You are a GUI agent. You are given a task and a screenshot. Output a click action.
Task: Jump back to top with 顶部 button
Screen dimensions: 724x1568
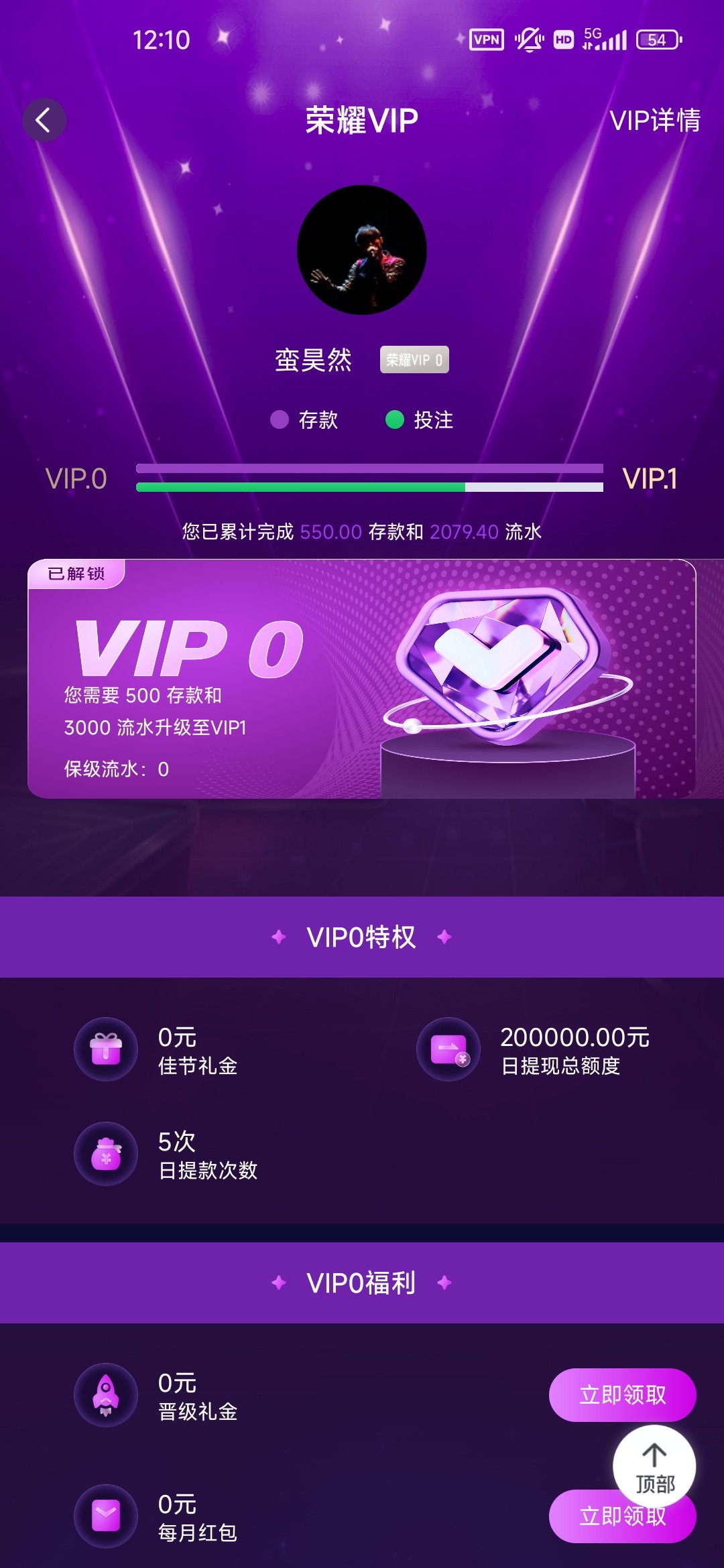coord(654,1466)
